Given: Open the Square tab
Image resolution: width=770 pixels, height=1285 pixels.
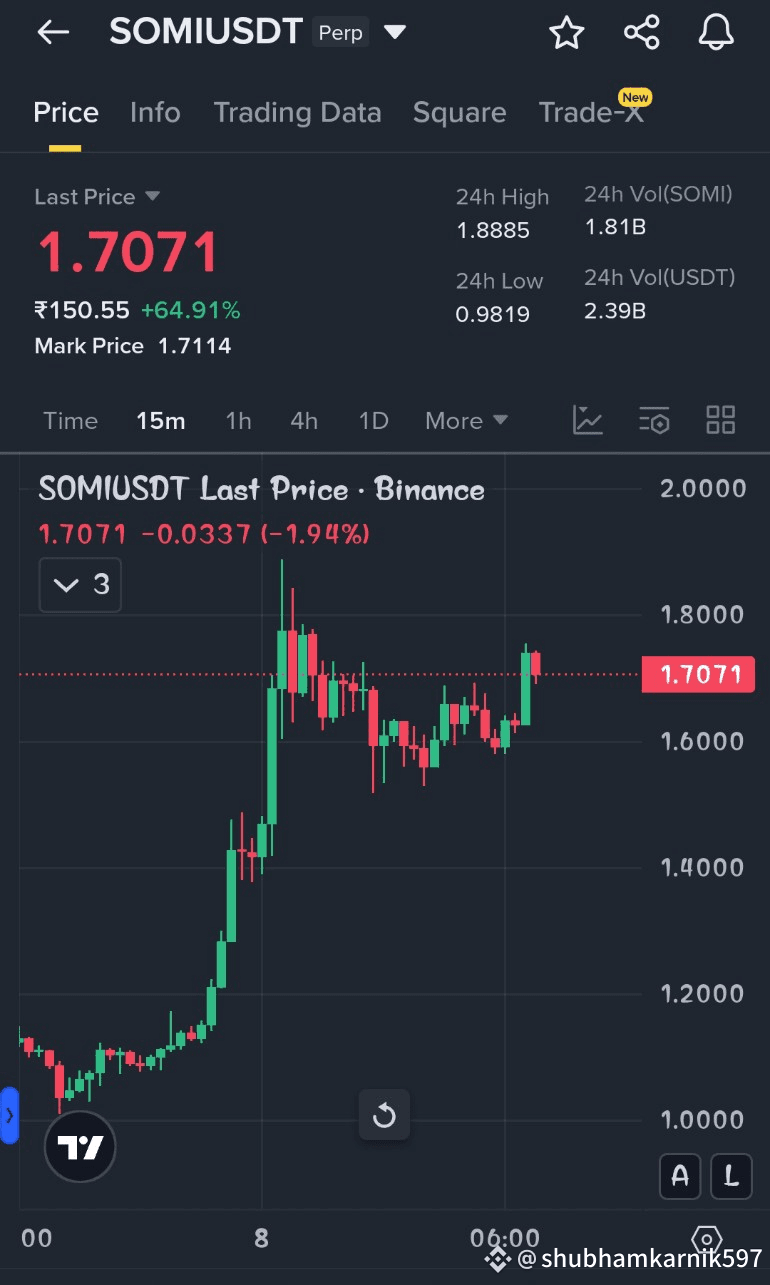Looking at the screenshot, I should (x=459, y=112).
